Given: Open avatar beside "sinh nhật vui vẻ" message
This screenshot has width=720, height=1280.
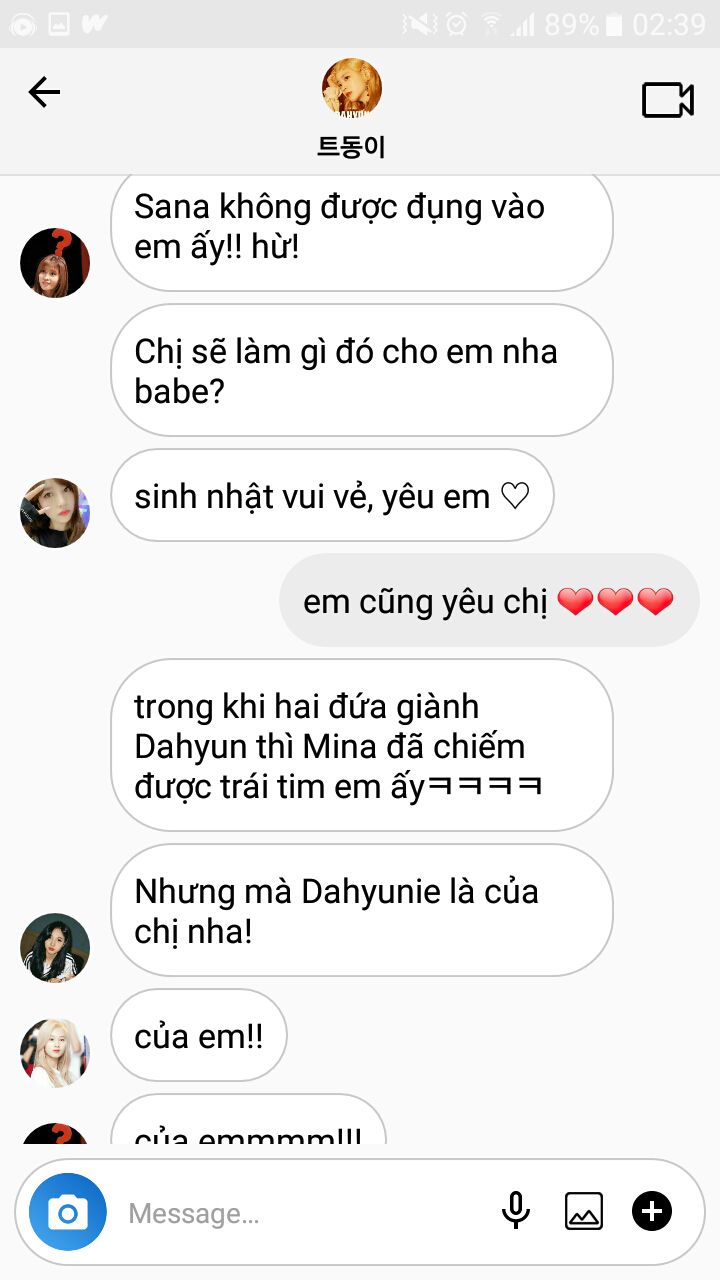Looking at the screenshot, I should tap(55, 513).
